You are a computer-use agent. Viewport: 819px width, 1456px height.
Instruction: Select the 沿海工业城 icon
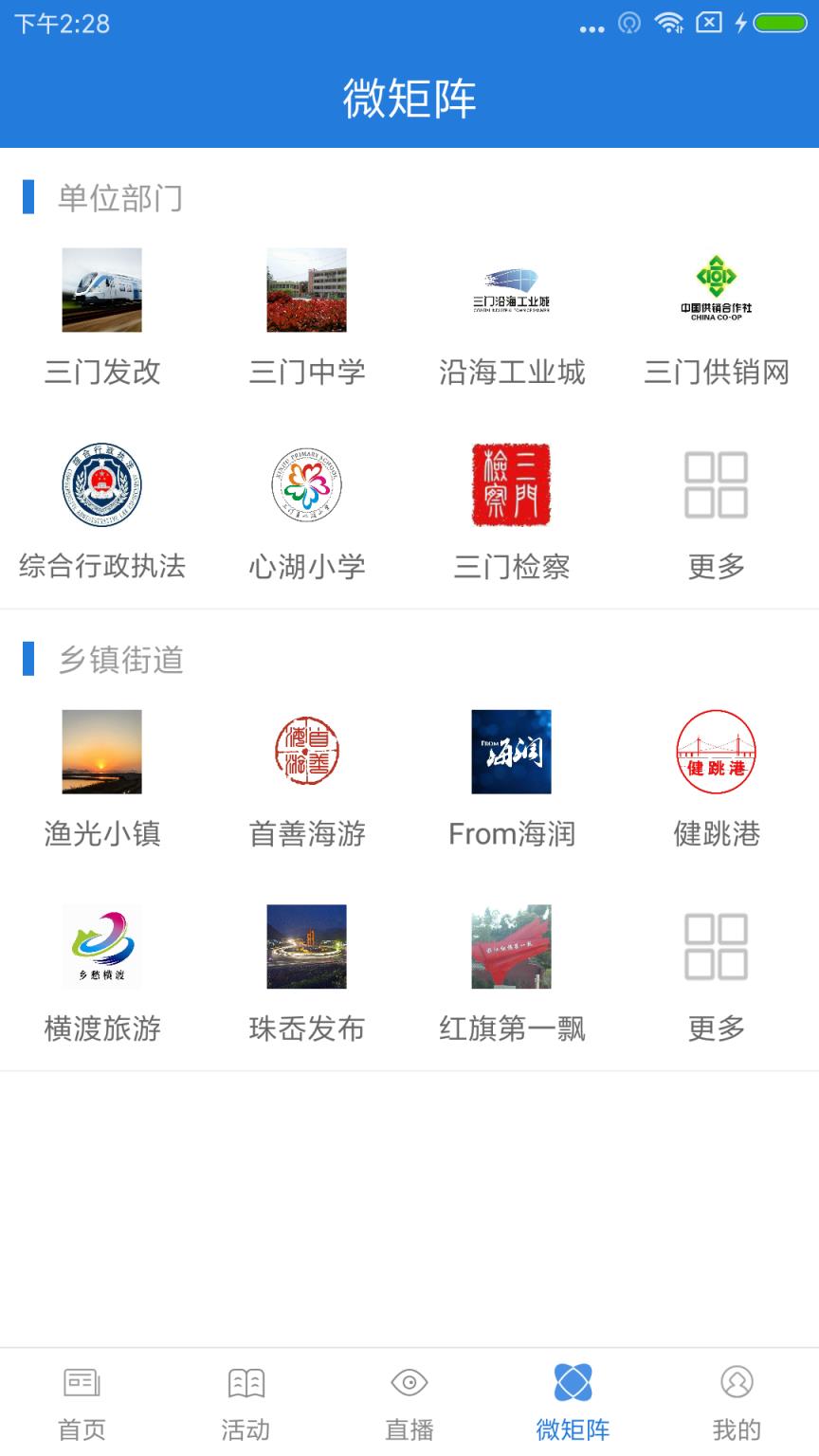pos(512,290)
